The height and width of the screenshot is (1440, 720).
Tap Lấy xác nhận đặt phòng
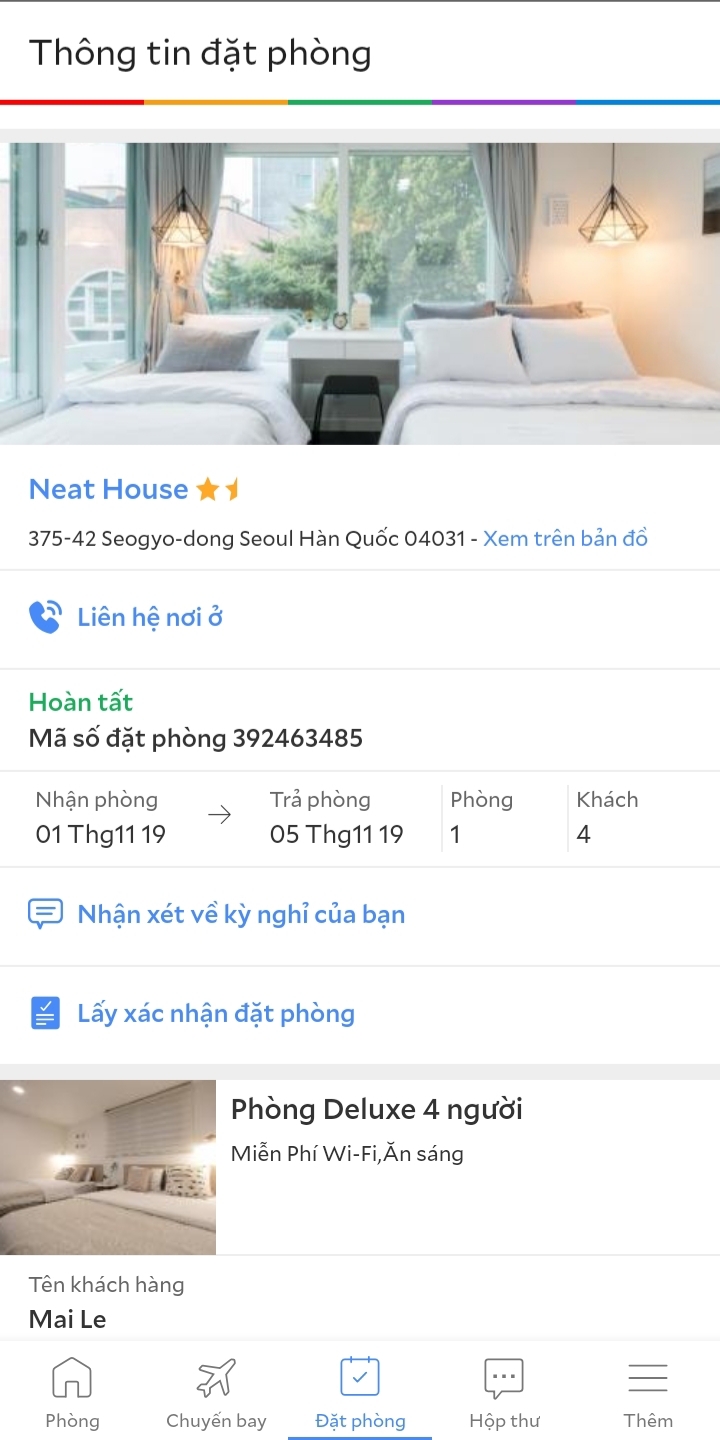pos(215,1014)
